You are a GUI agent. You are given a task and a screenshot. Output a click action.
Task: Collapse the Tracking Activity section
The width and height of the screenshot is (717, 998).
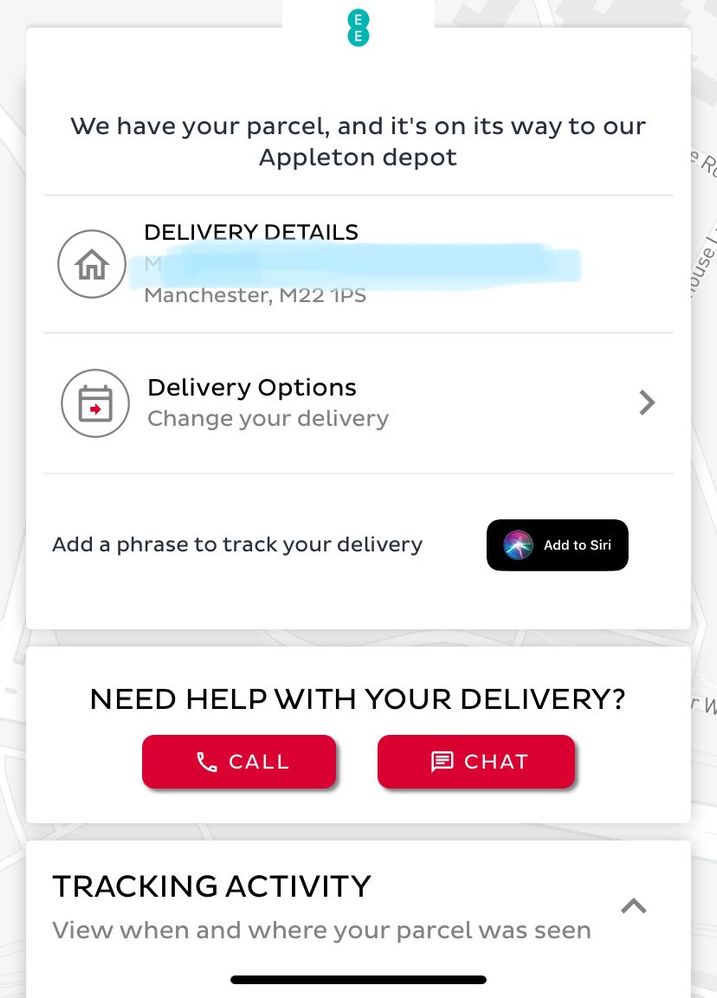633,906
